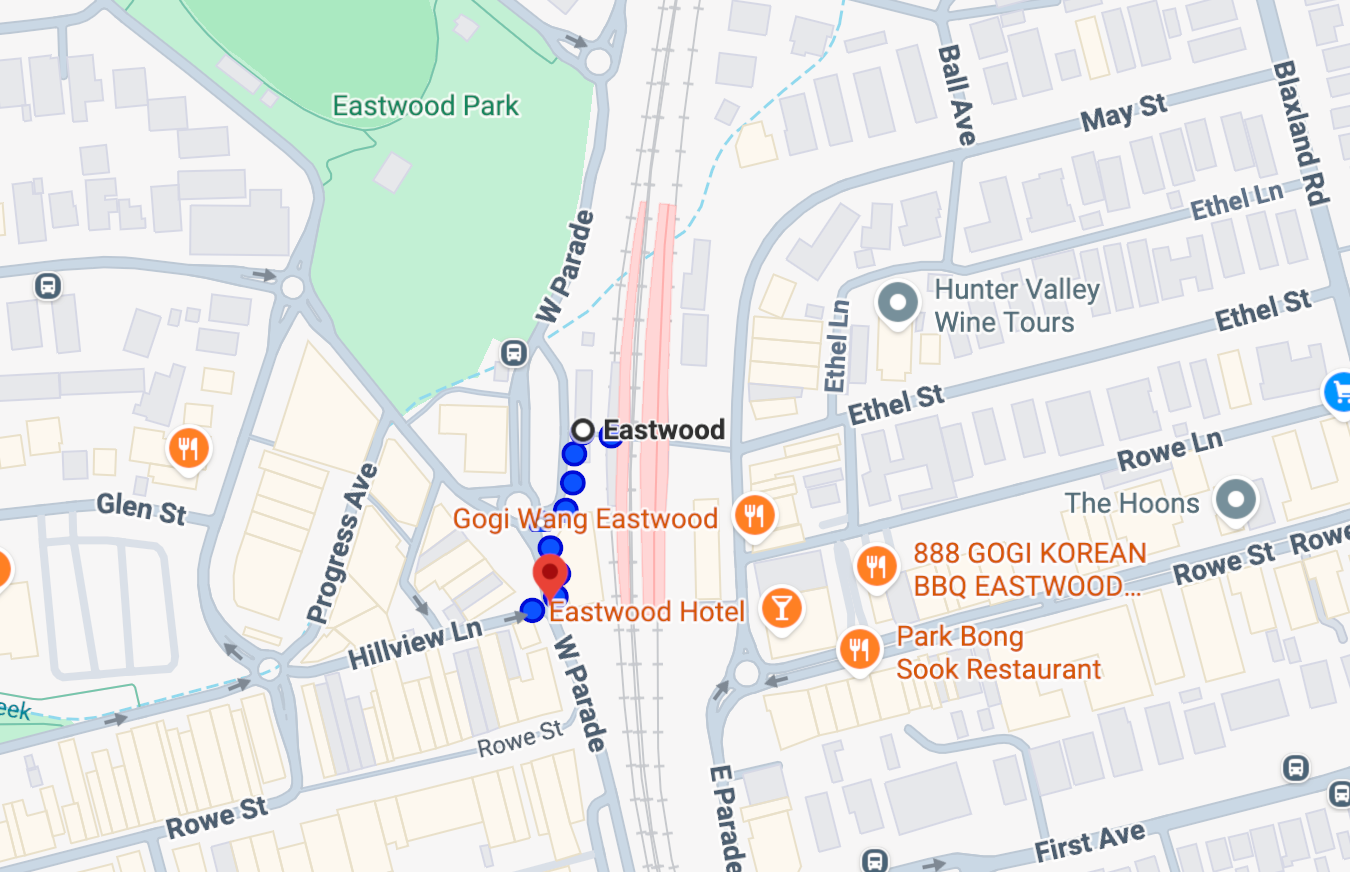Select the 888 Gogi Korean BBQ marker
Viewport: 1350px width, 872px height.
point(877,568)
